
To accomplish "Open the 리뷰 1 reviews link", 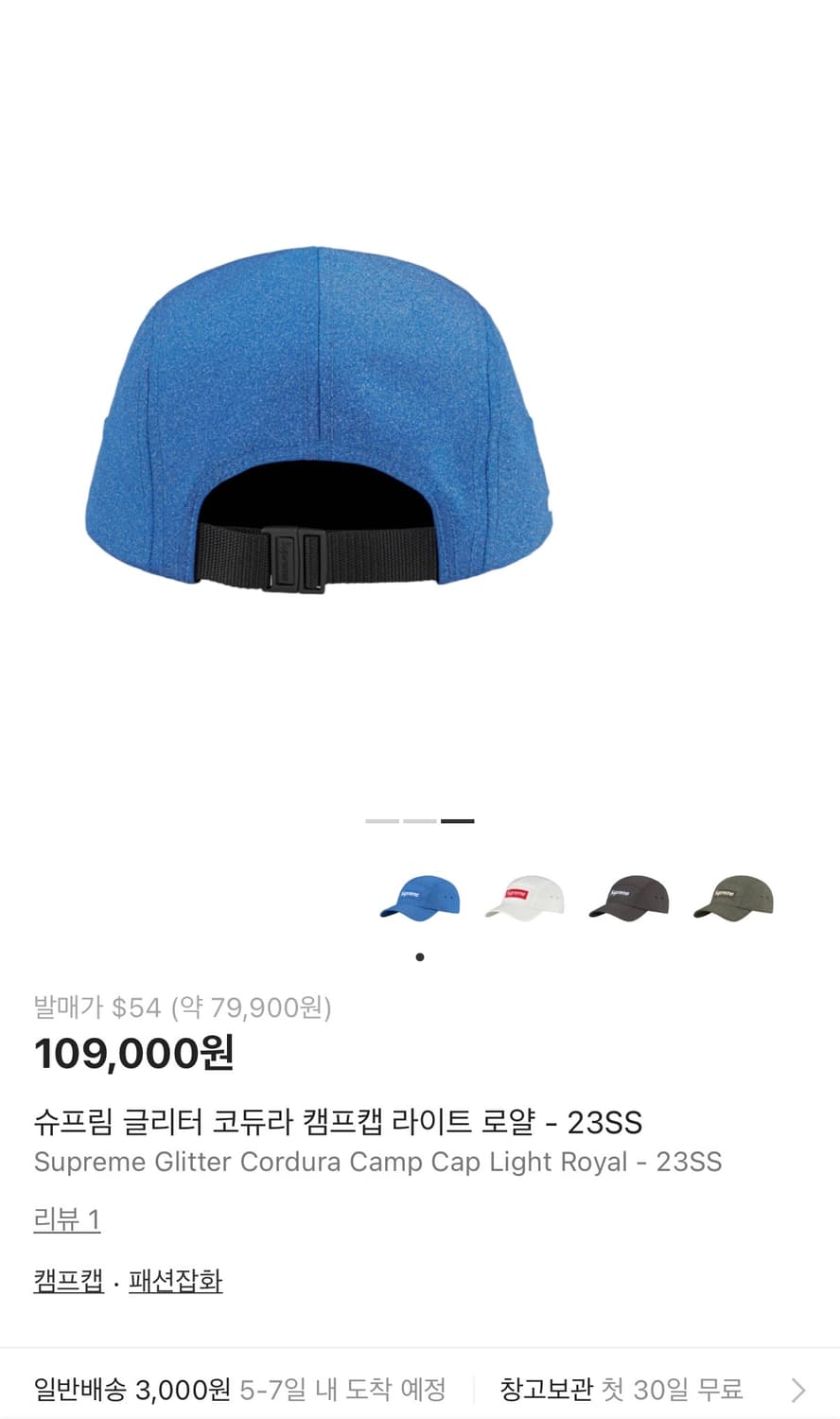I will [x=66, y=1220].
